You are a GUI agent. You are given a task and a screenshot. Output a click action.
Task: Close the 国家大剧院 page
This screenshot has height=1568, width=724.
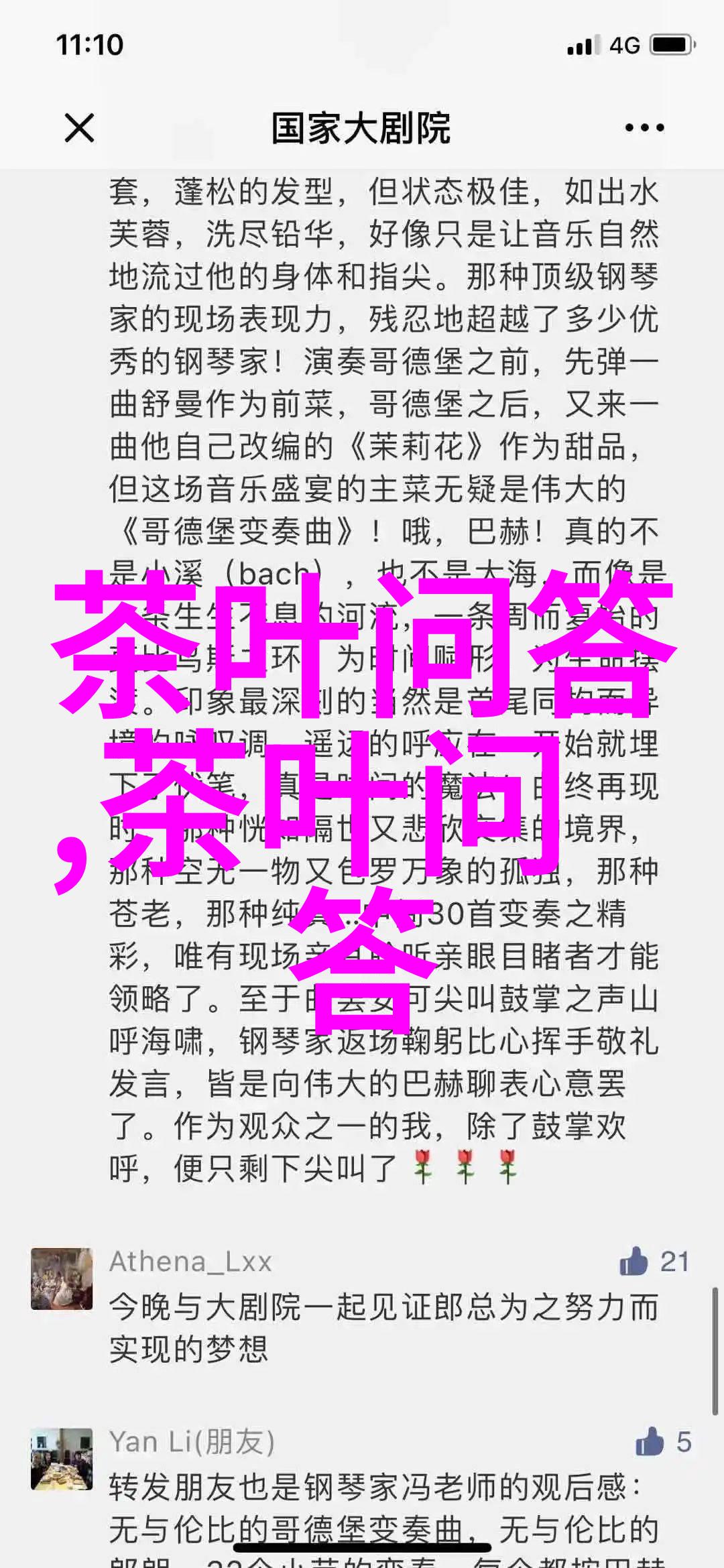tap(79, 127)
